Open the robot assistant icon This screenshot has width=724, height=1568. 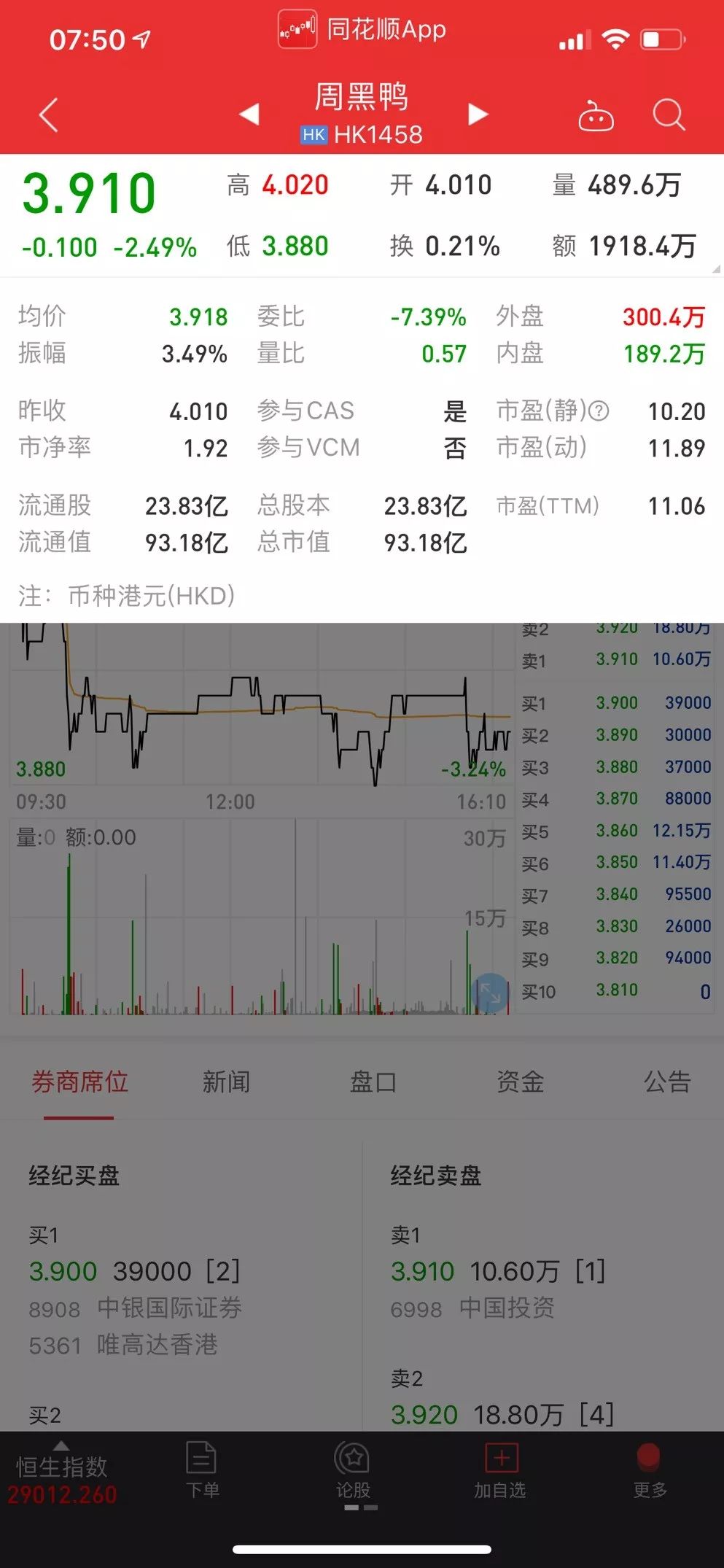pos(595,115)
